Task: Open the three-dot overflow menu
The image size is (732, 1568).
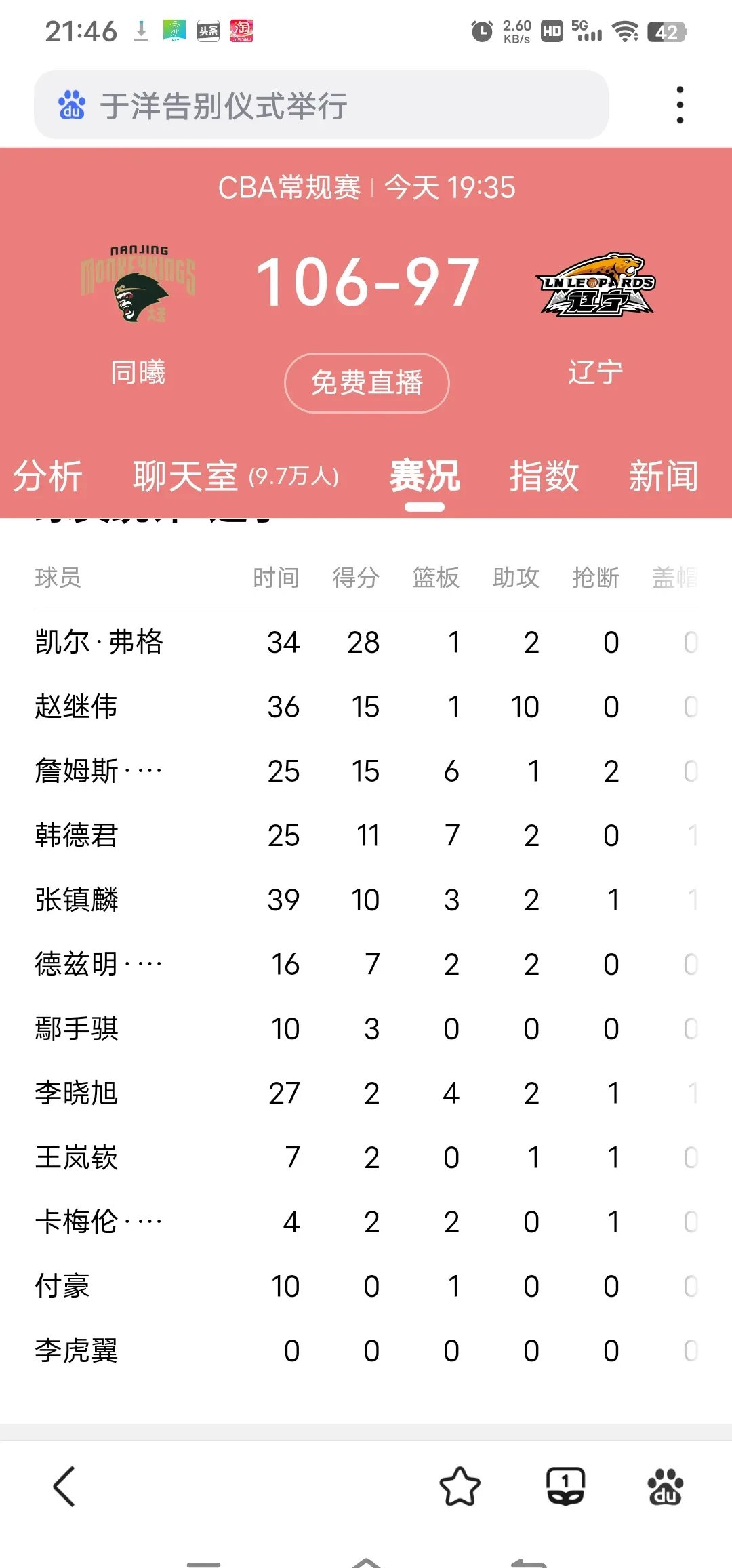Action: pos(679,105)
